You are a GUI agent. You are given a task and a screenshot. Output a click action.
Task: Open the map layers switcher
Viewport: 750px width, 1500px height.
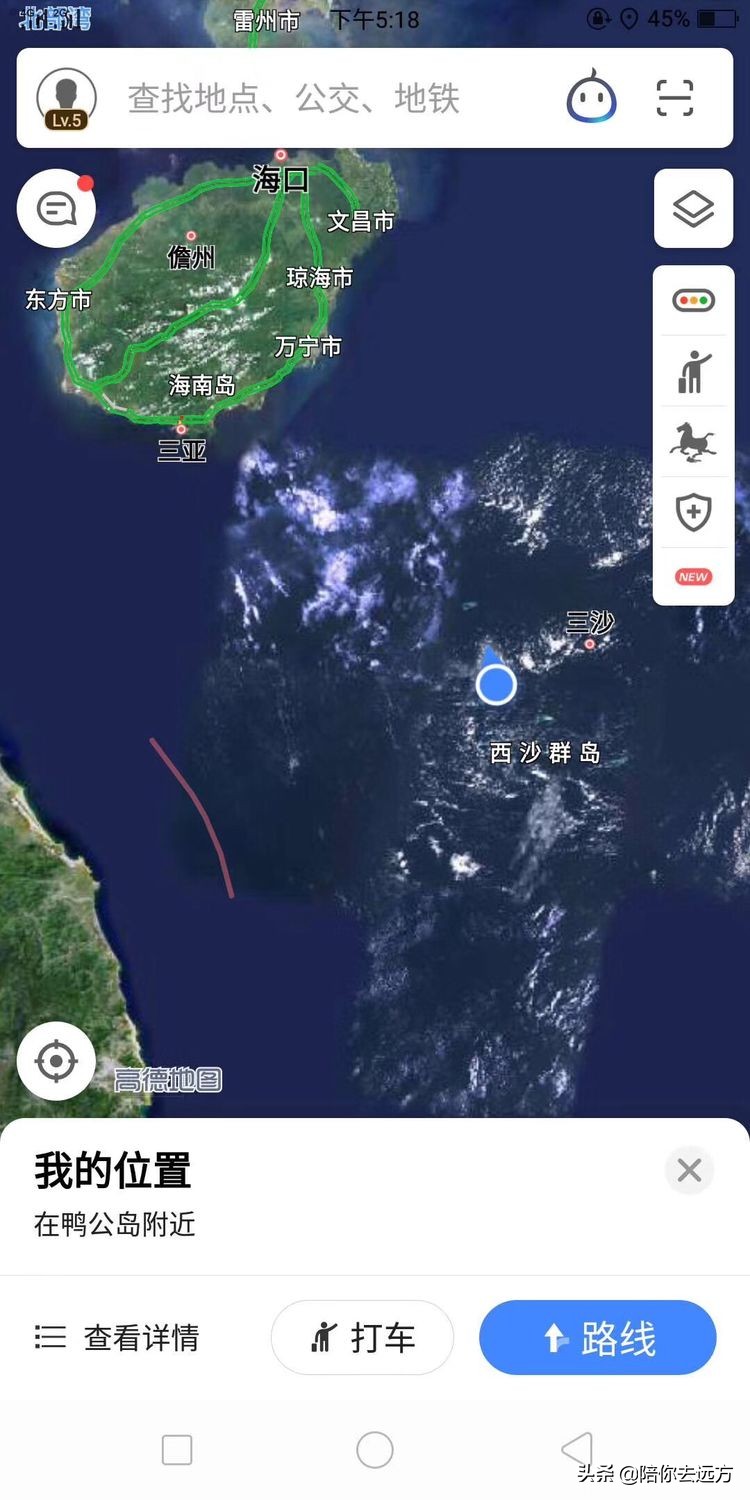(x=693, y=208)
